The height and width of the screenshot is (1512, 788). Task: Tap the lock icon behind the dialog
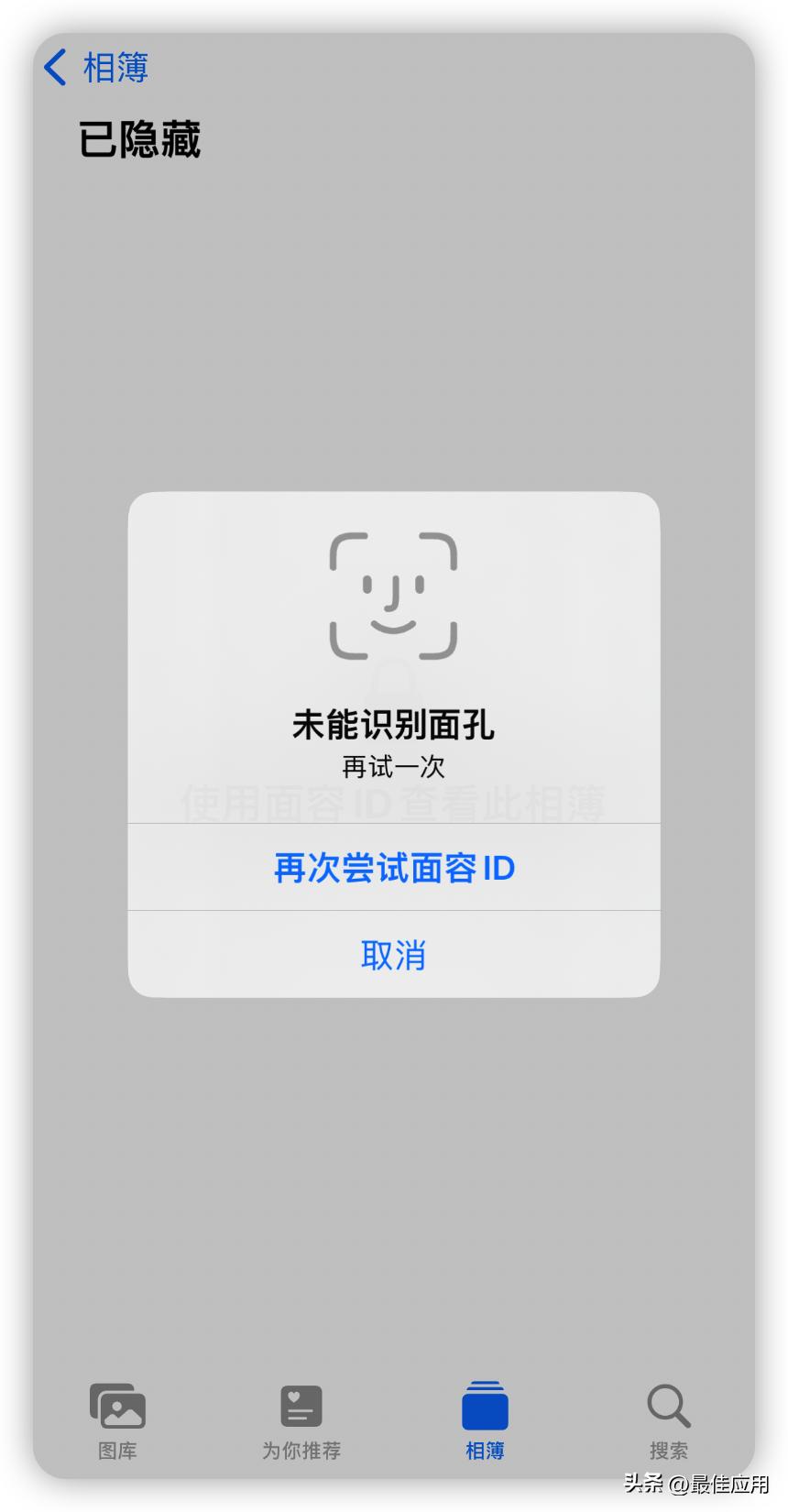(393, 683)
